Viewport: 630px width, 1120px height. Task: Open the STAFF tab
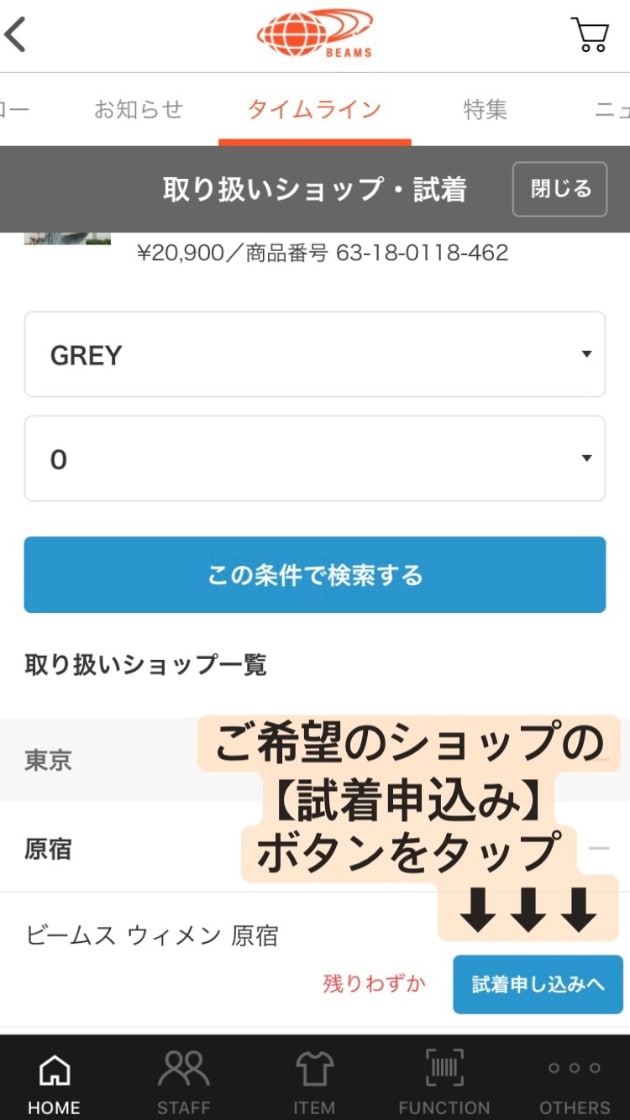pyautogui.click(x=183, y=1083)
